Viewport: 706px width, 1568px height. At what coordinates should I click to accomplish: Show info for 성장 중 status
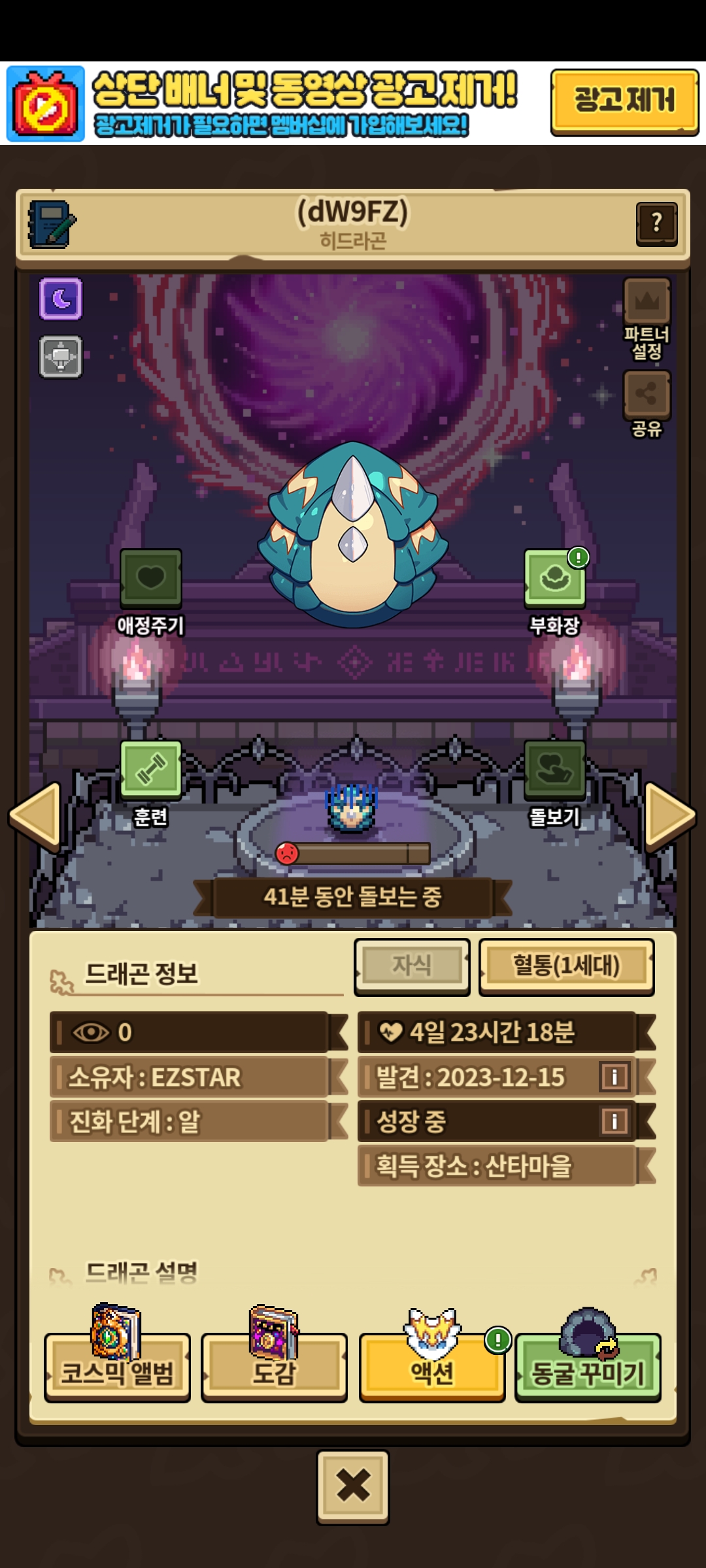click(614, 1121)
